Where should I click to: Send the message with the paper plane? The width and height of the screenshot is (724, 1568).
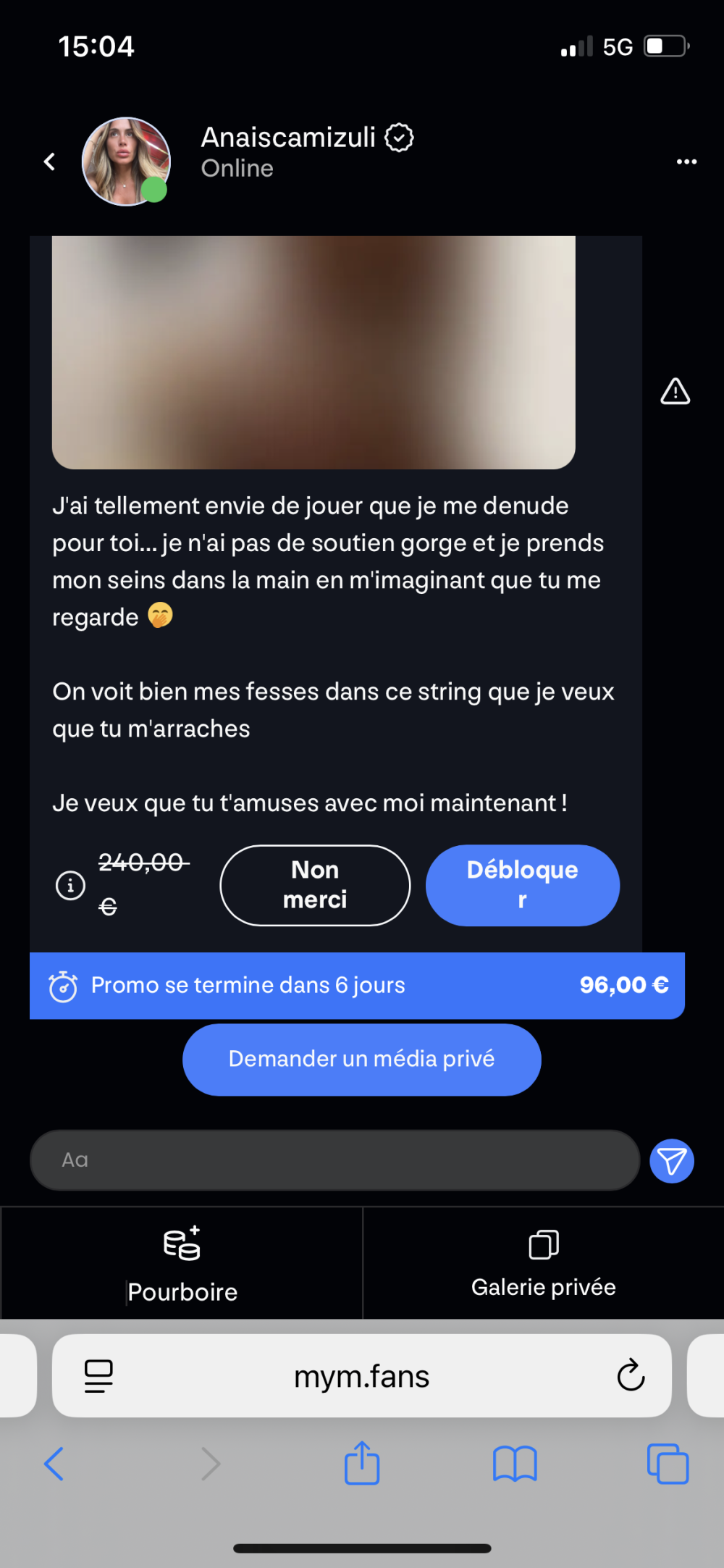tap(671, 1161)
